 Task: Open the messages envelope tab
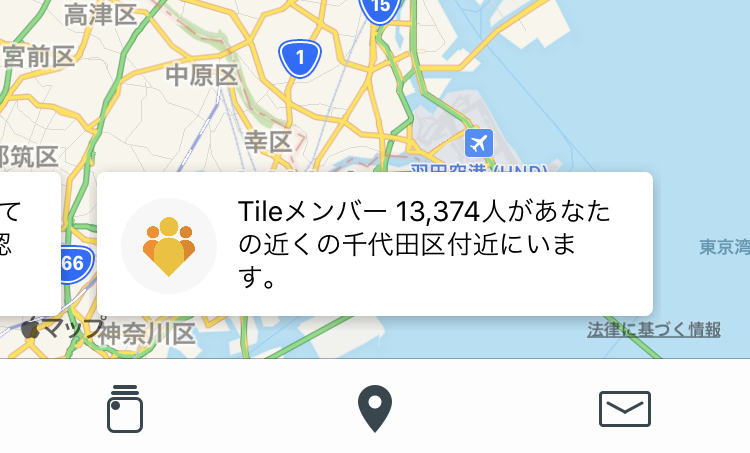pyautogui.click(x=625, y=408)
